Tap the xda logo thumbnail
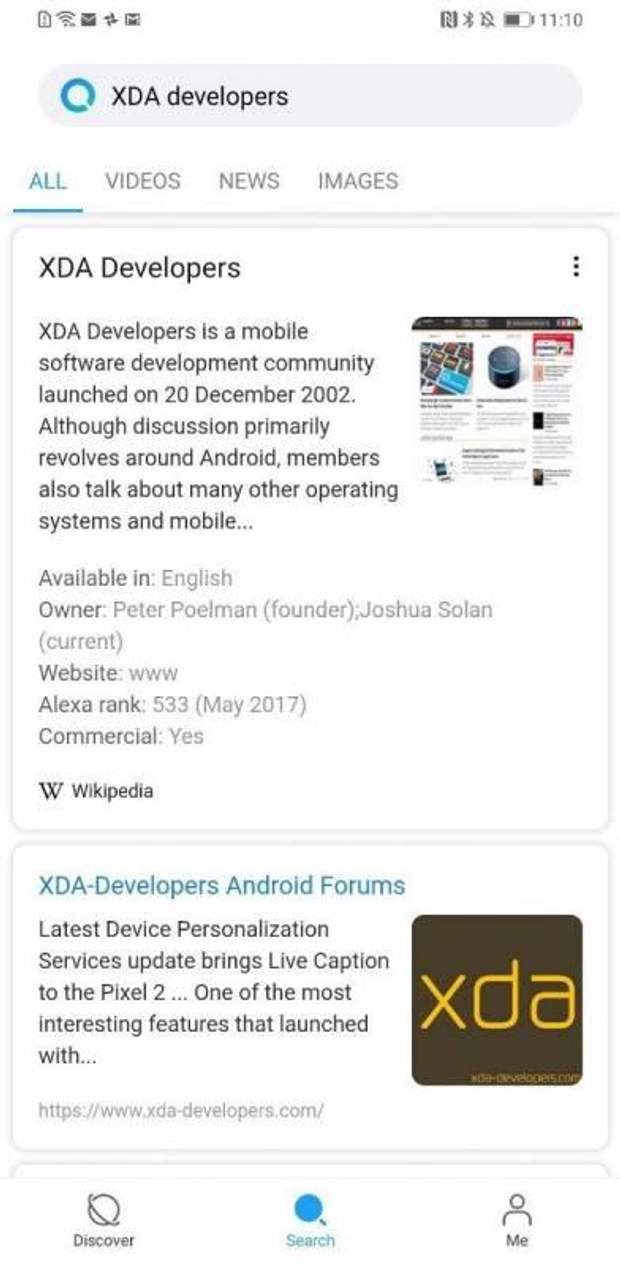Image resolution: width=620 pixels, height=1265 pixels. click(x=497, y=1000)
